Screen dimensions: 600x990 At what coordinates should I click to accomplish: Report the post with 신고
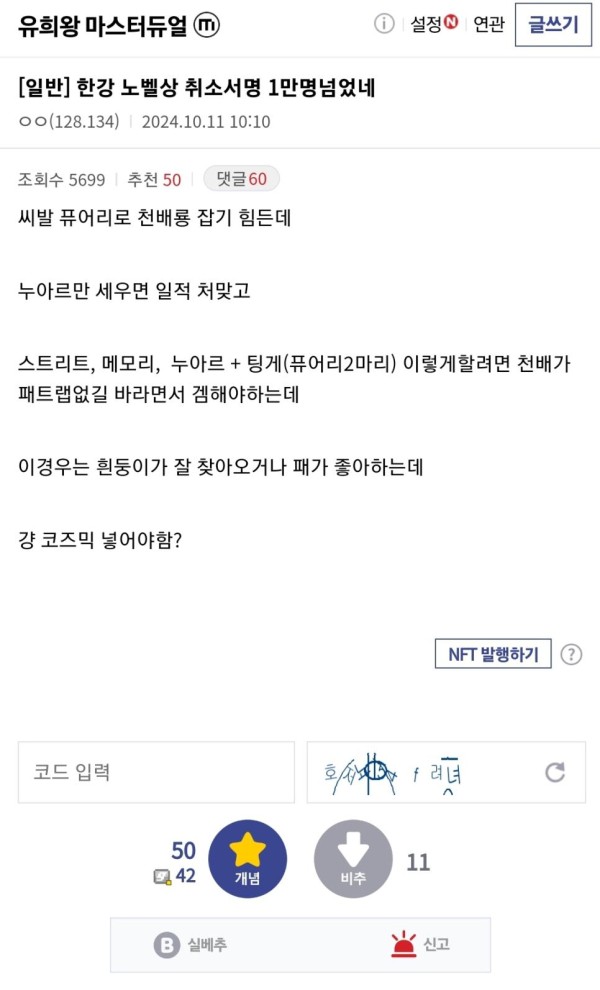[x=420, y=945]
